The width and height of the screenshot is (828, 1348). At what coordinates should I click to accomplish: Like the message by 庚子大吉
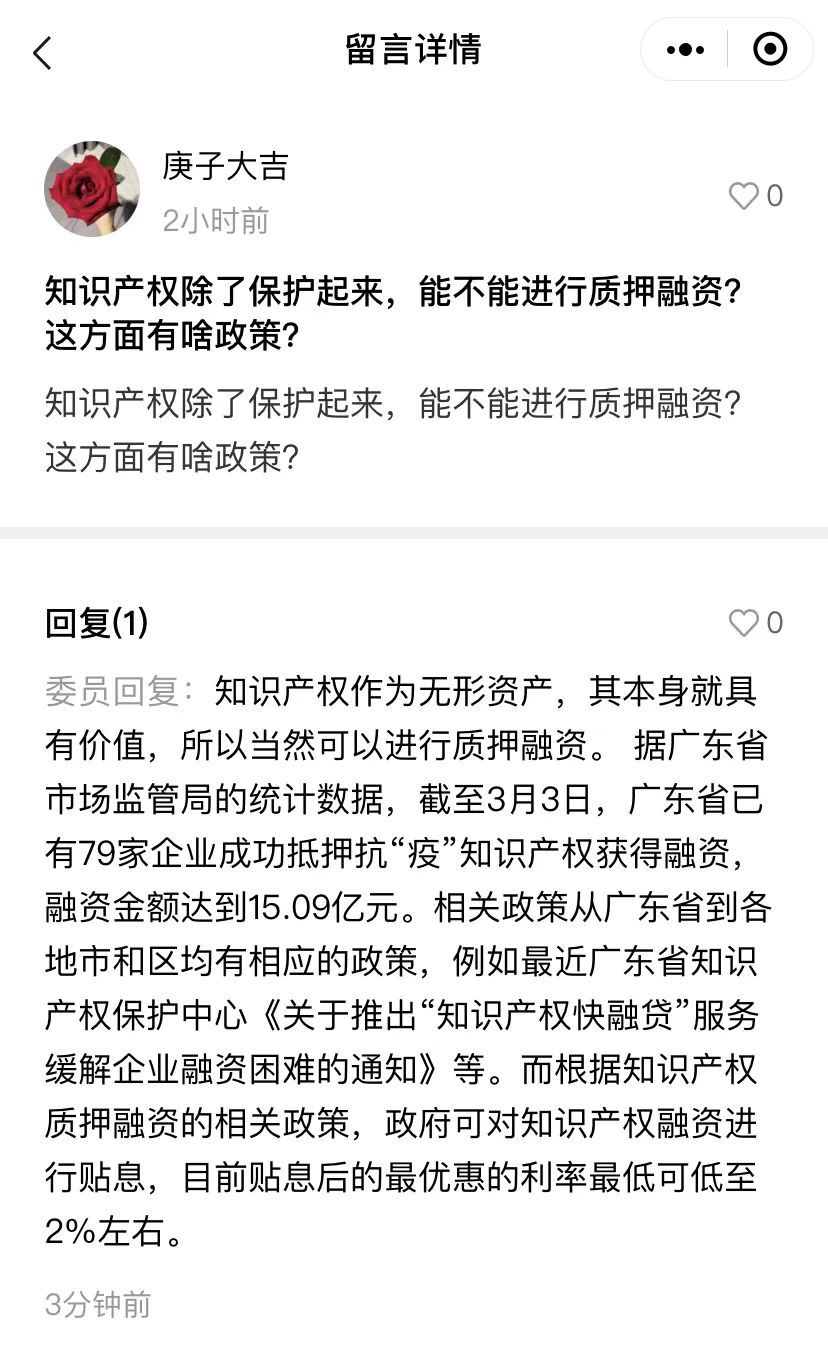(x=744, y=196)
